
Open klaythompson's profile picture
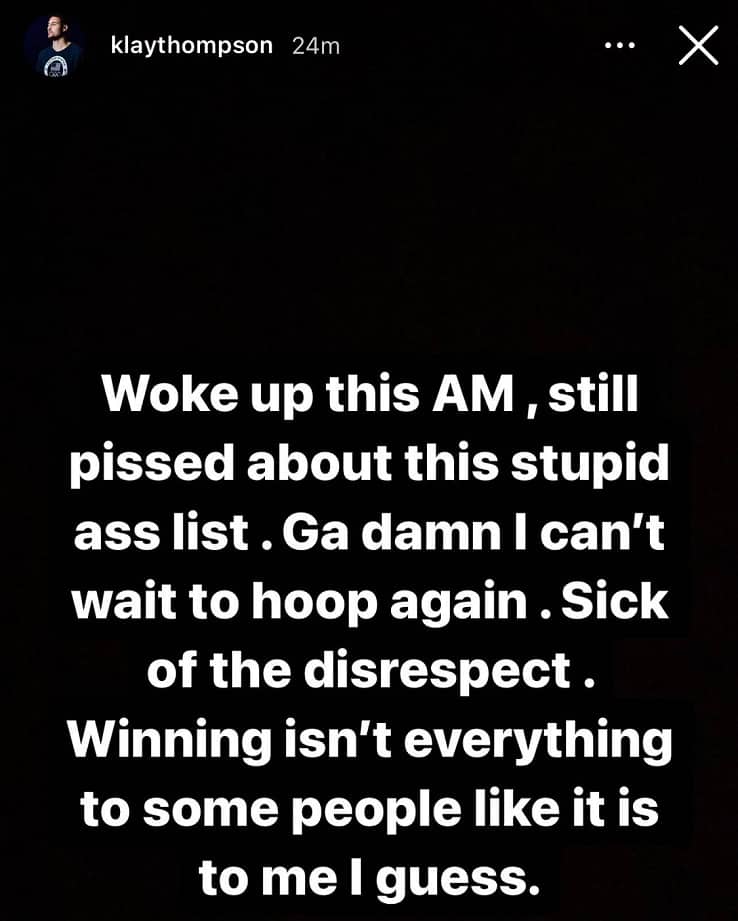(53, 47)
